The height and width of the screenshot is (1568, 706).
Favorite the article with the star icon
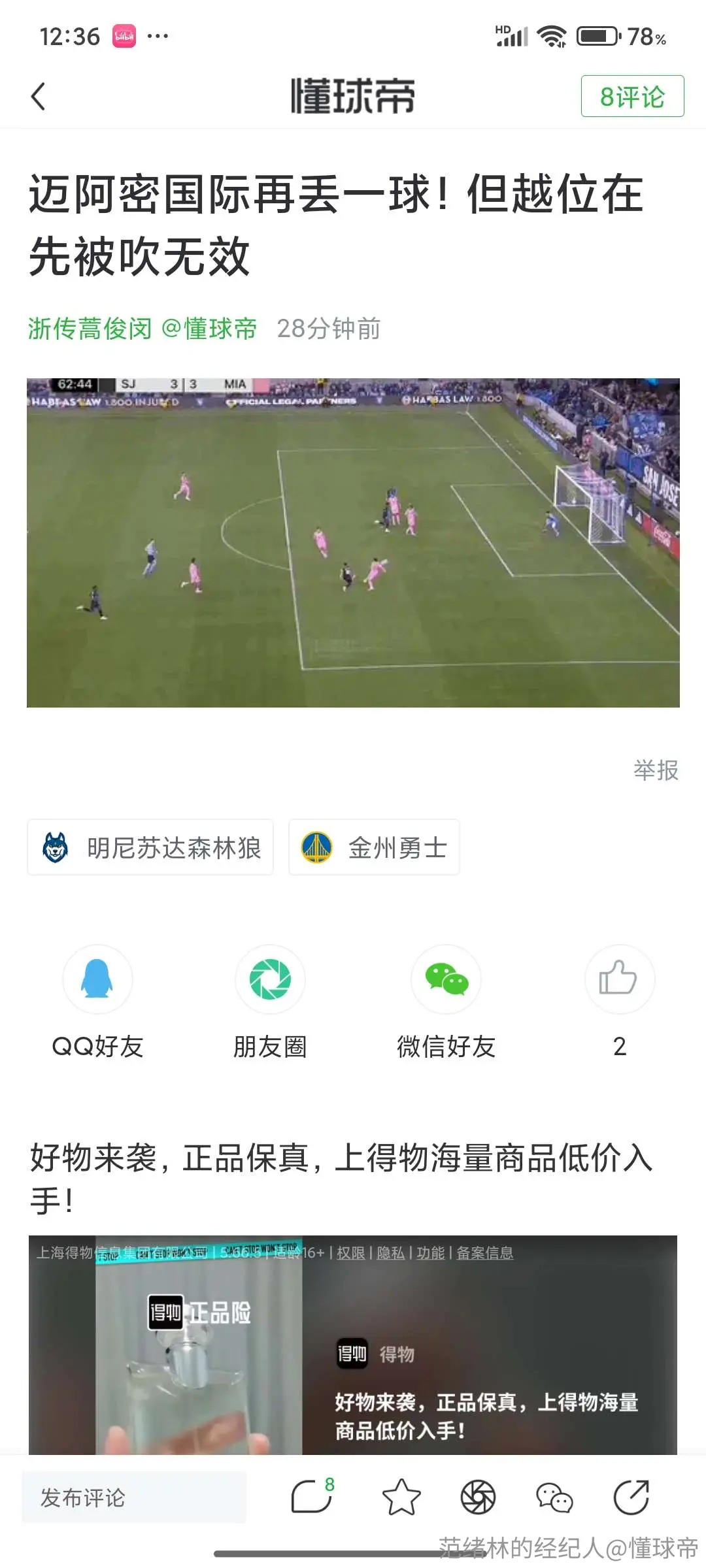click(401, 1497)
